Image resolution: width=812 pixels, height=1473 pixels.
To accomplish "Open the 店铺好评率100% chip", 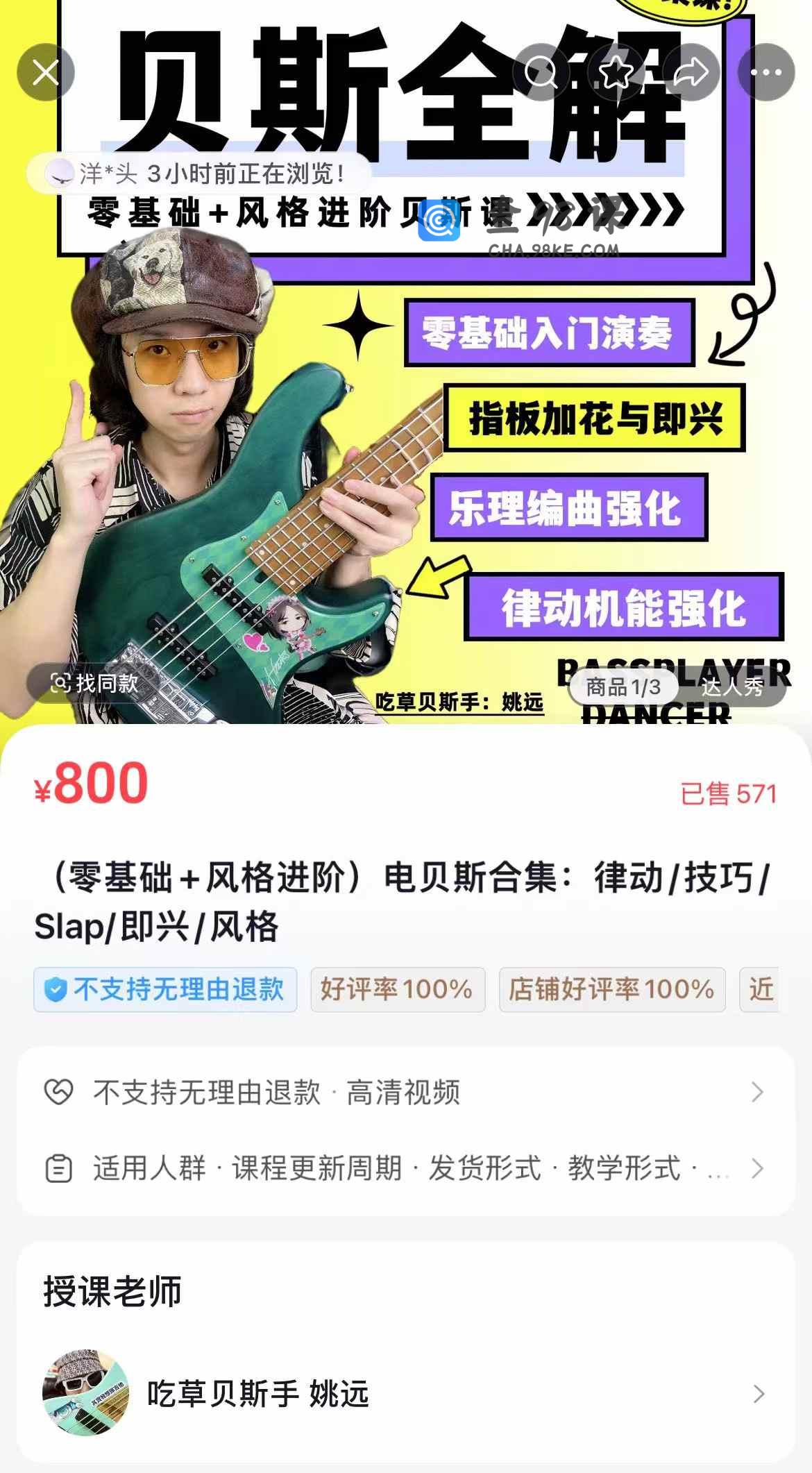I will (611, 989).
